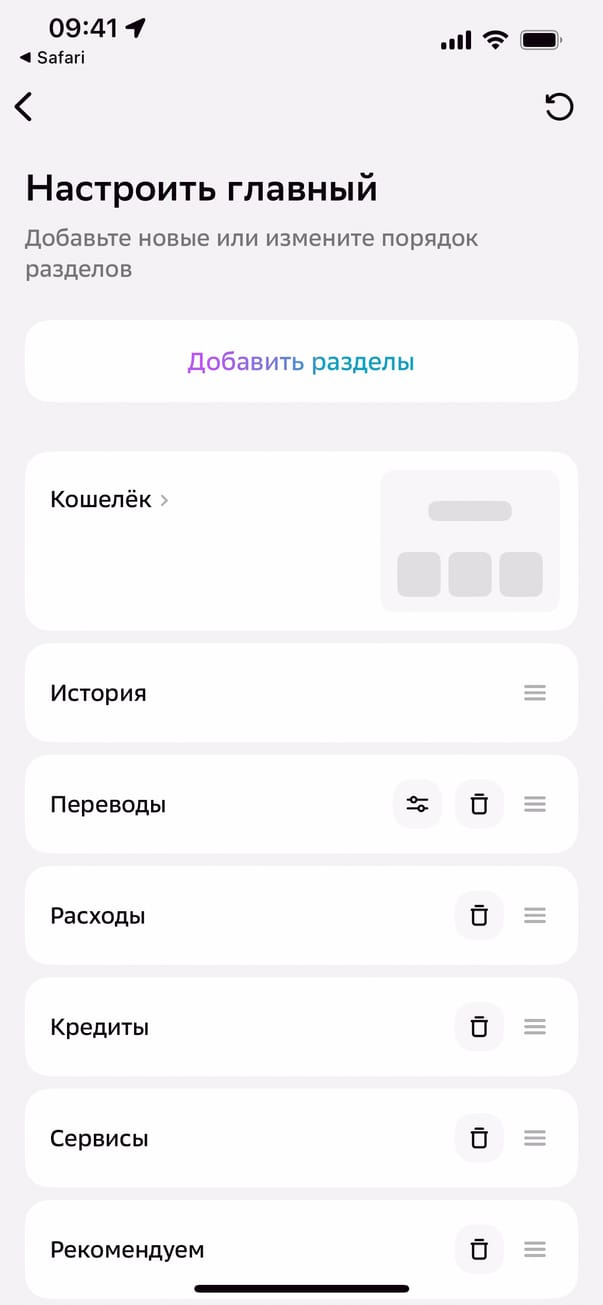The height and width of the screenshot is (1305, 603).
Task: Reset the layout with the circular arrow
Action: 559,107
